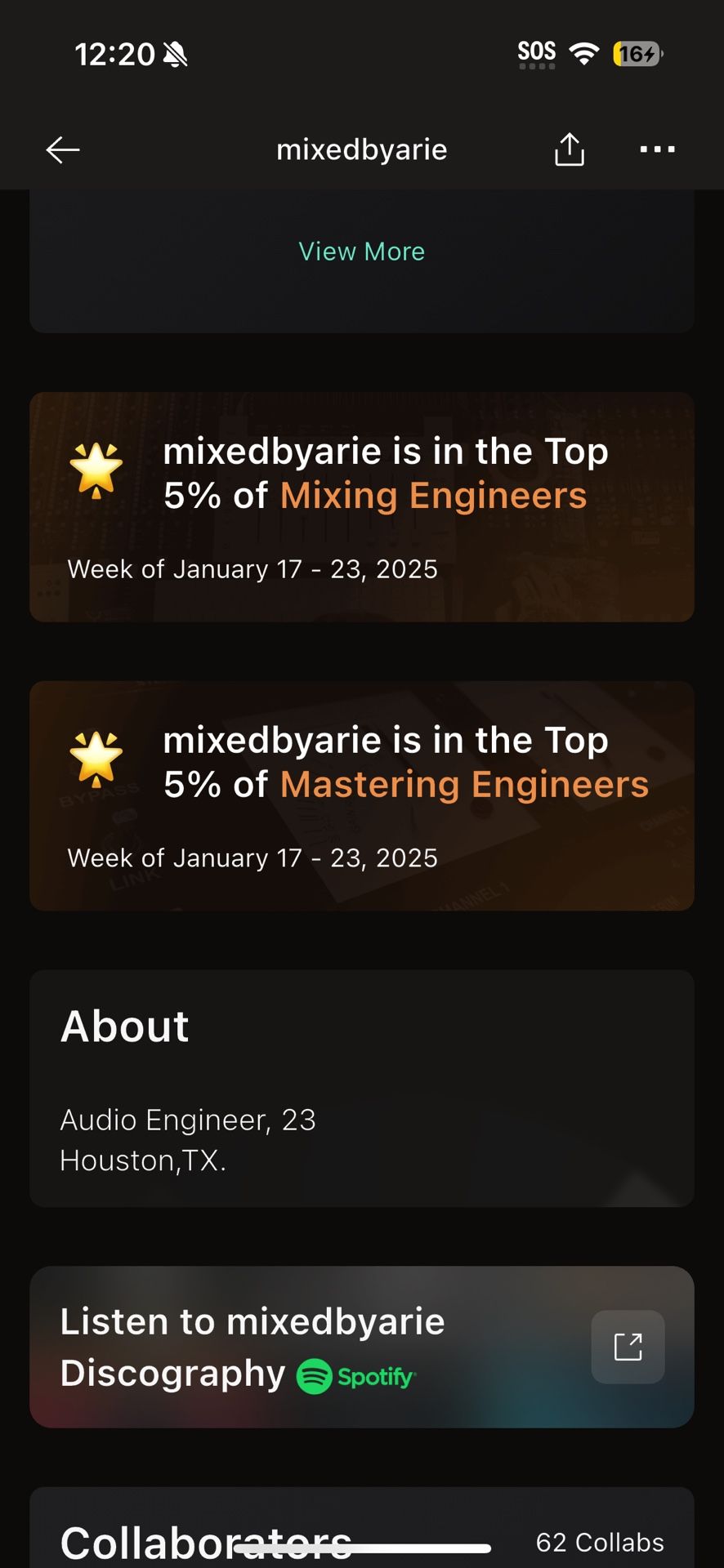Open Spotify discography external link icon
This screenshot has height=1568, width=724.
pos(628,1347)
